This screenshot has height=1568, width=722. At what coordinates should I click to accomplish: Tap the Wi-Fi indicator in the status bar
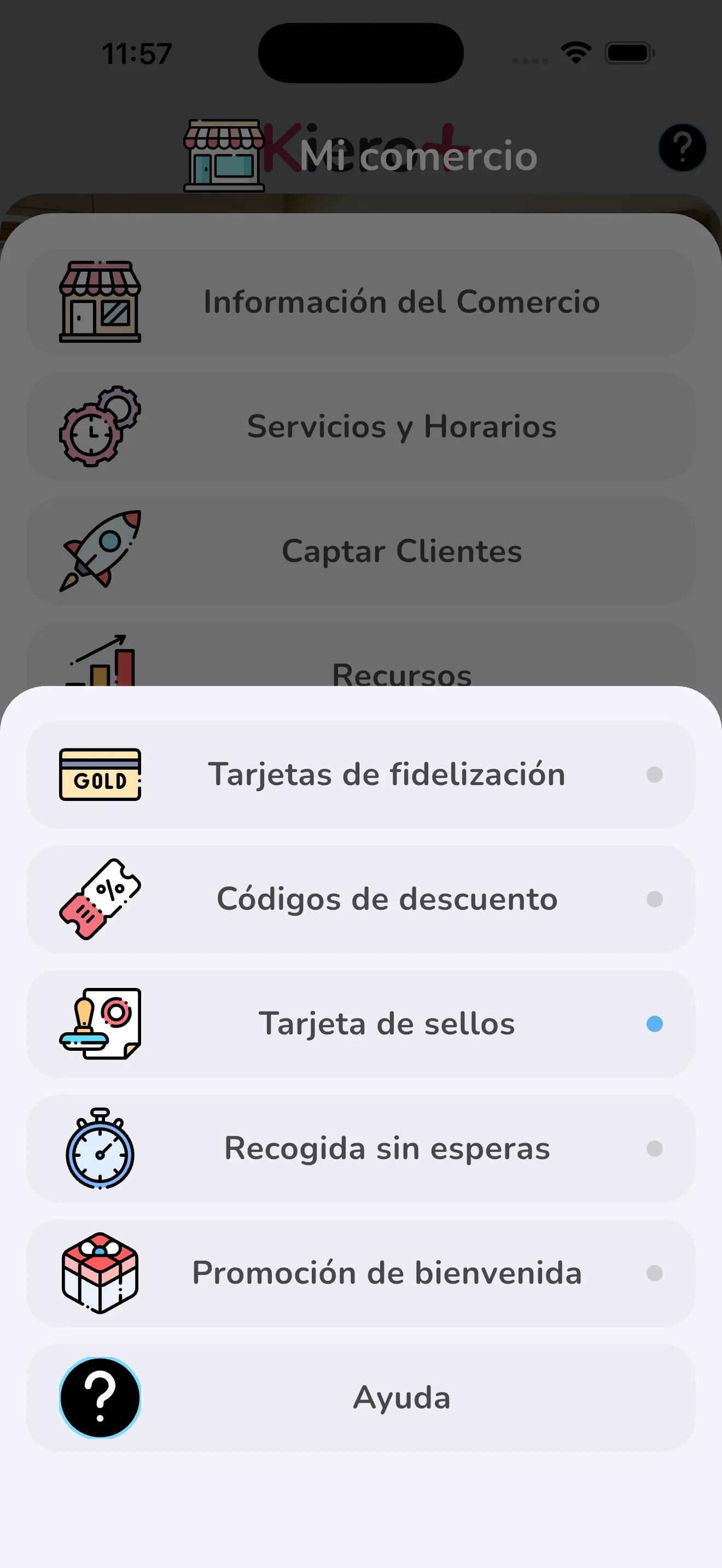click(x=575, y=53)
